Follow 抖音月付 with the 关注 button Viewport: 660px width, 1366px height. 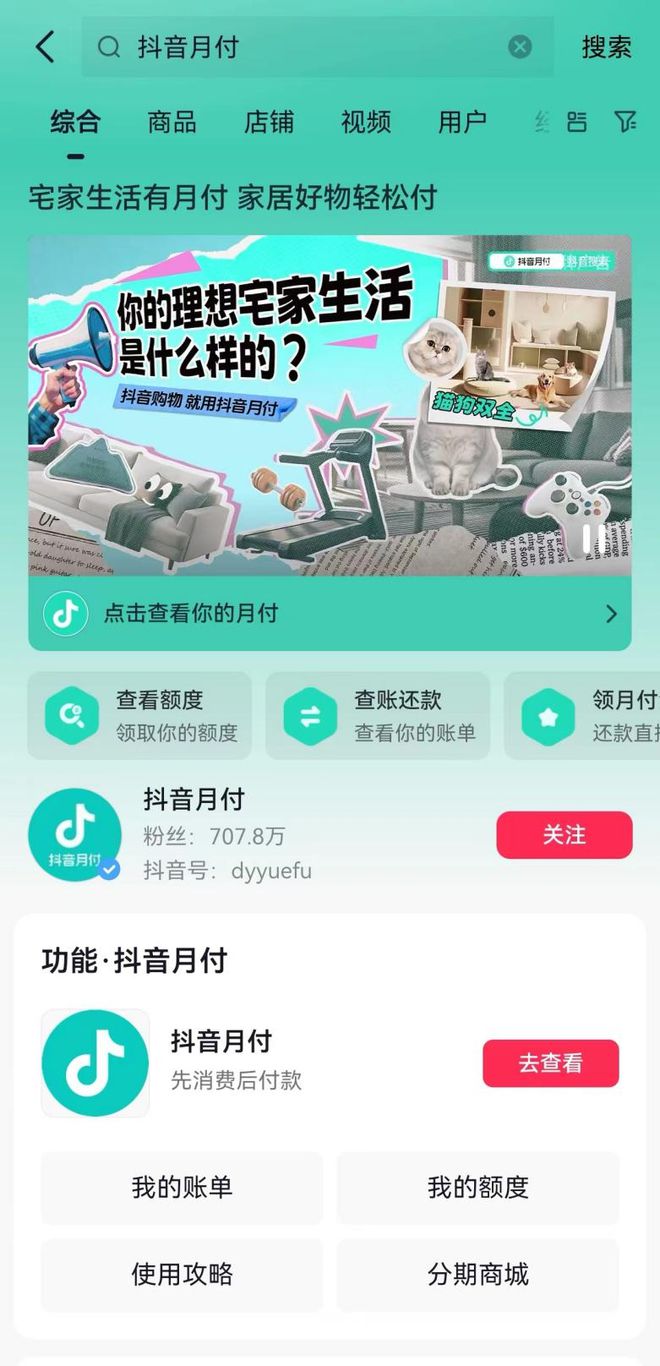pyautogui.click(x=564, y=835)
